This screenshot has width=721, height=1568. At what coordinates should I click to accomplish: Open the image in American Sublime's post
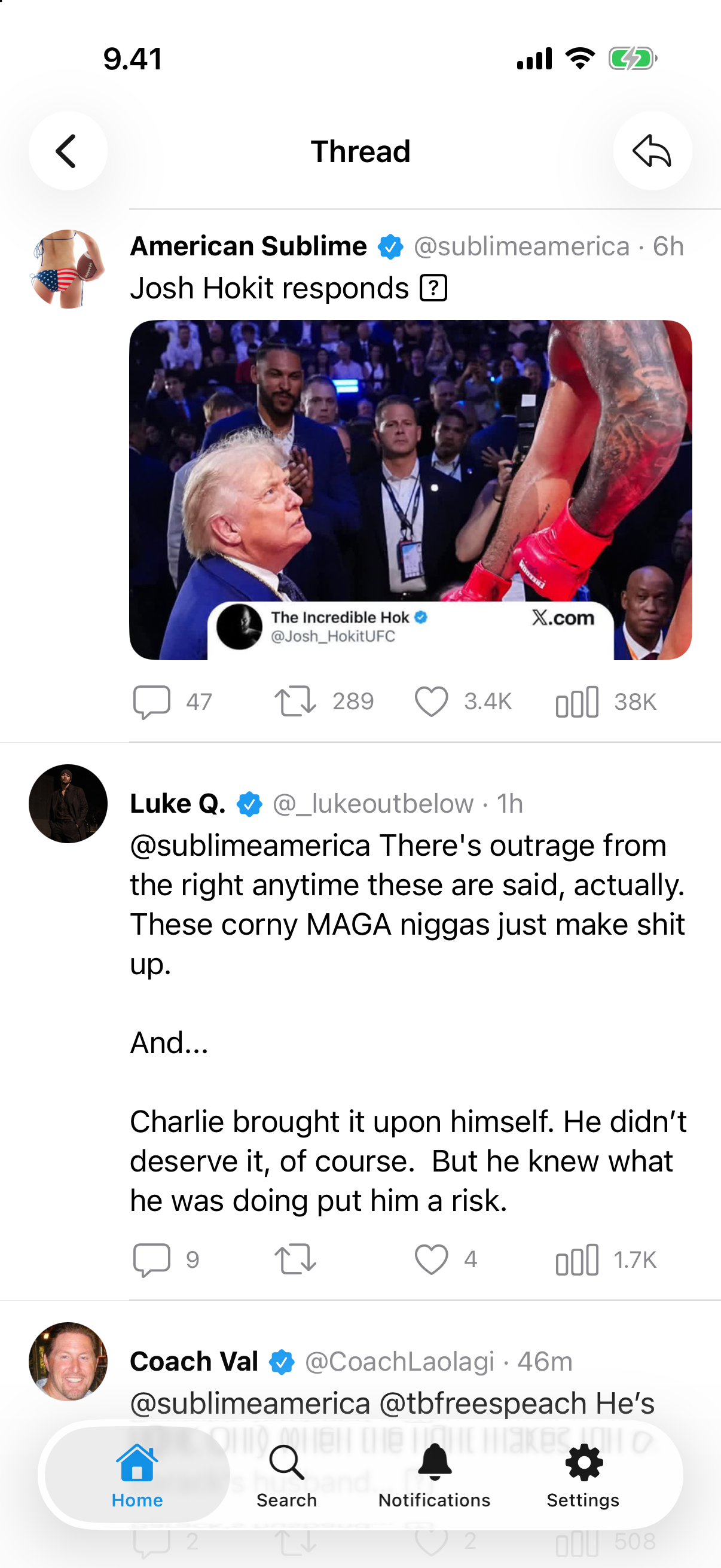410,490
